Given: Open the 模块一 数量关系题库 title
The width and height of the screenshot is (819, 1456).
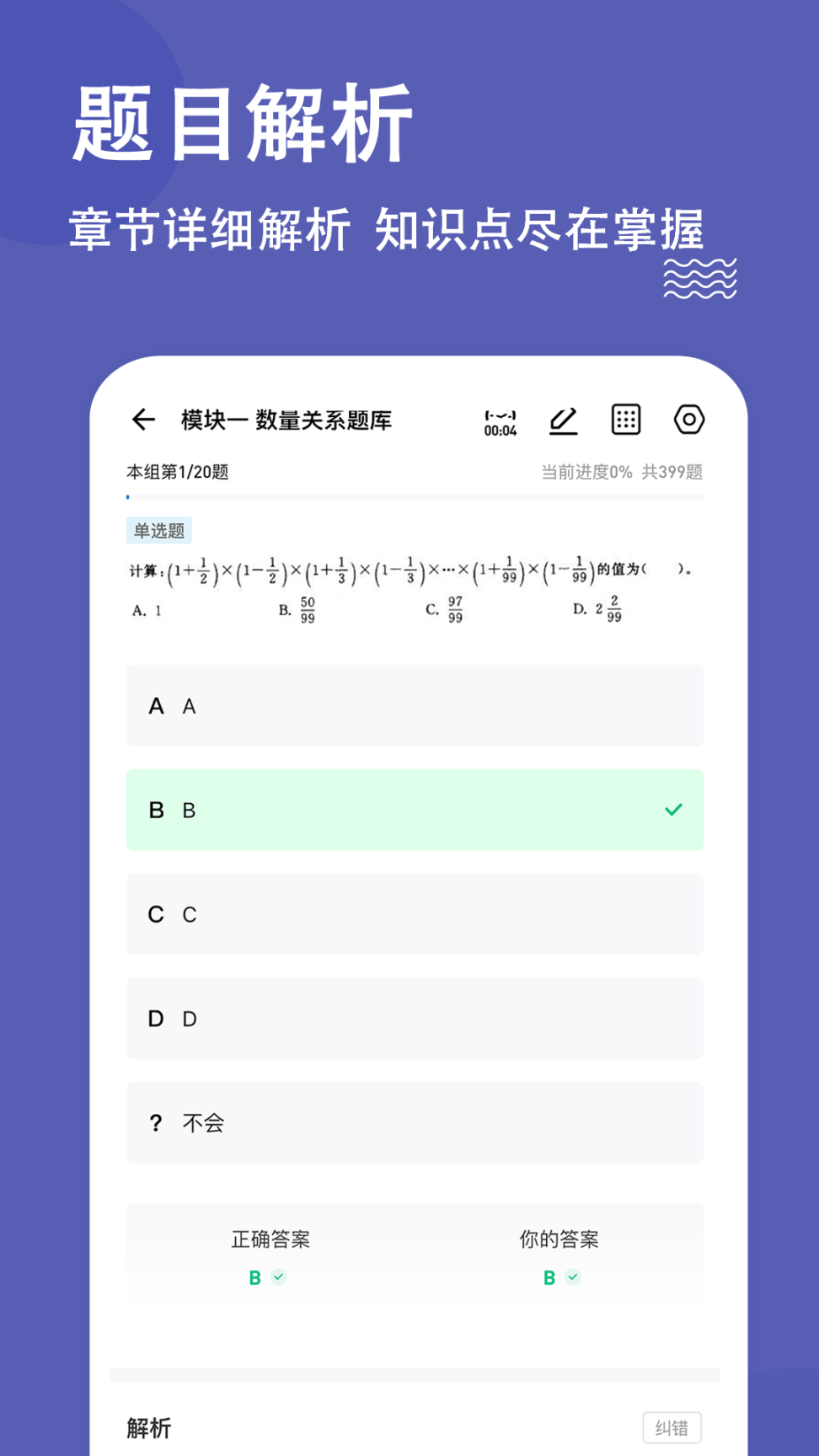Looking at the screenshot, I should tap(287, 420).
